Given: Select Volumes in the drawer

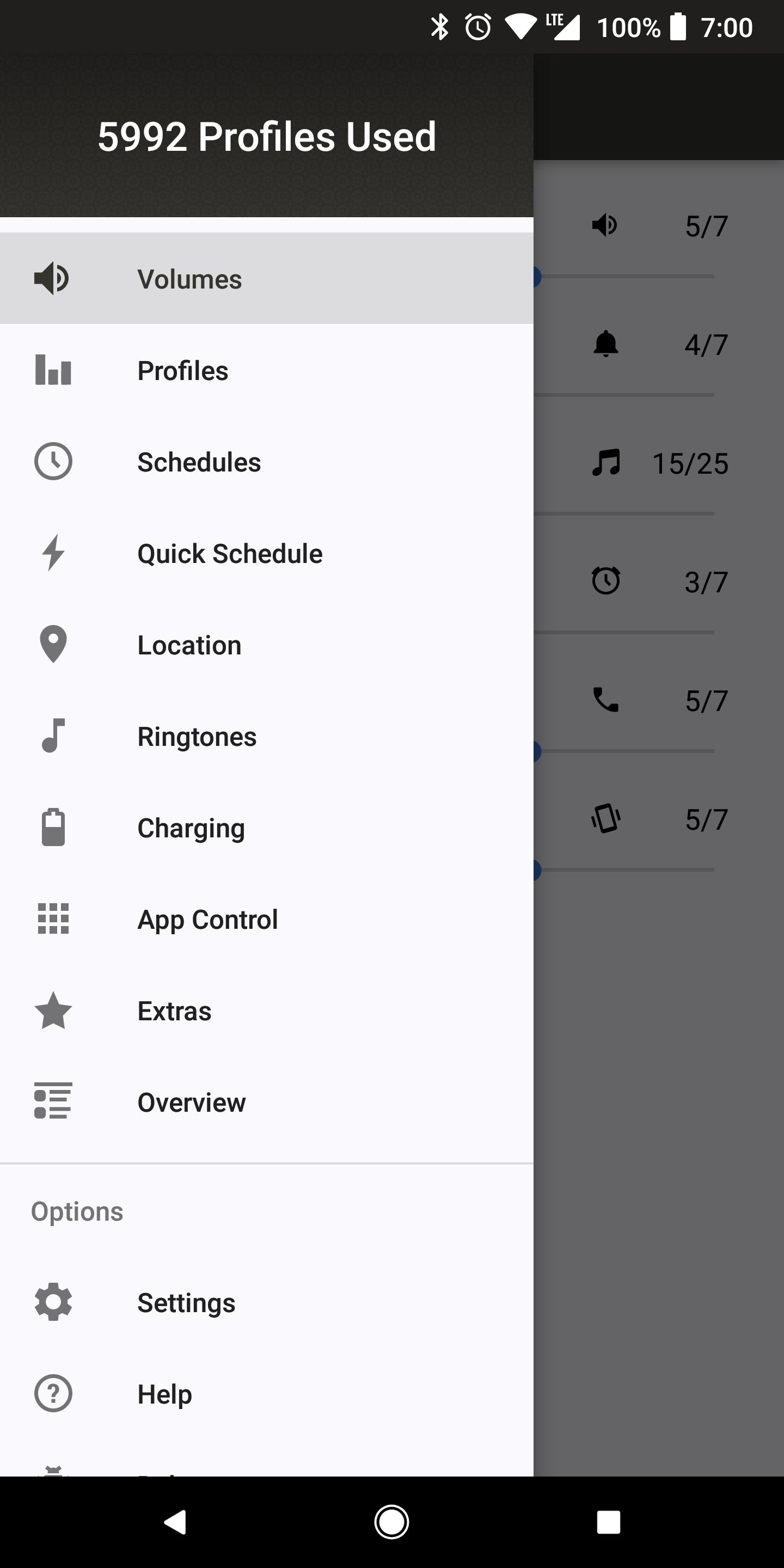Looking at the screenshot, I should pos(189,279).
